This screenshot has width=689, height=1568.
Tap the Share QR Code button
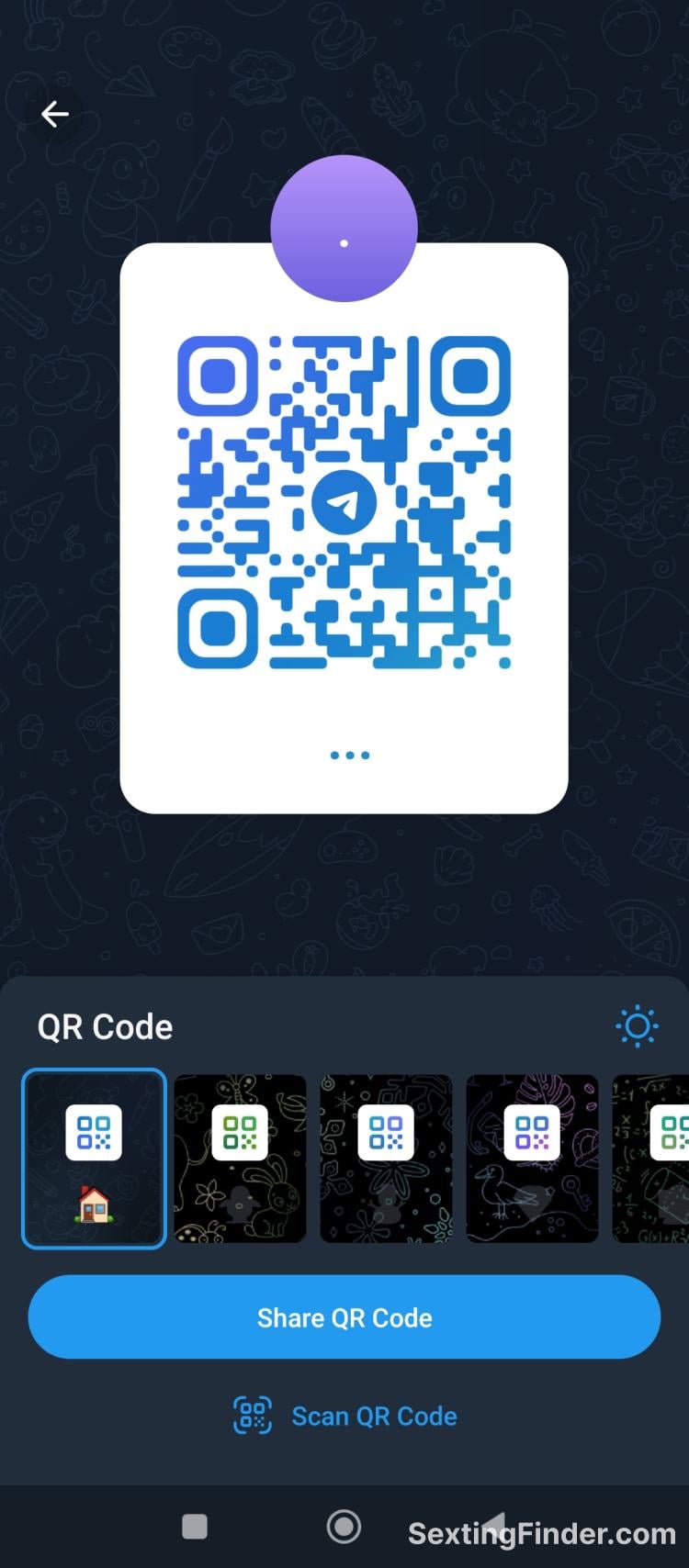click(x=344, y=1316)
